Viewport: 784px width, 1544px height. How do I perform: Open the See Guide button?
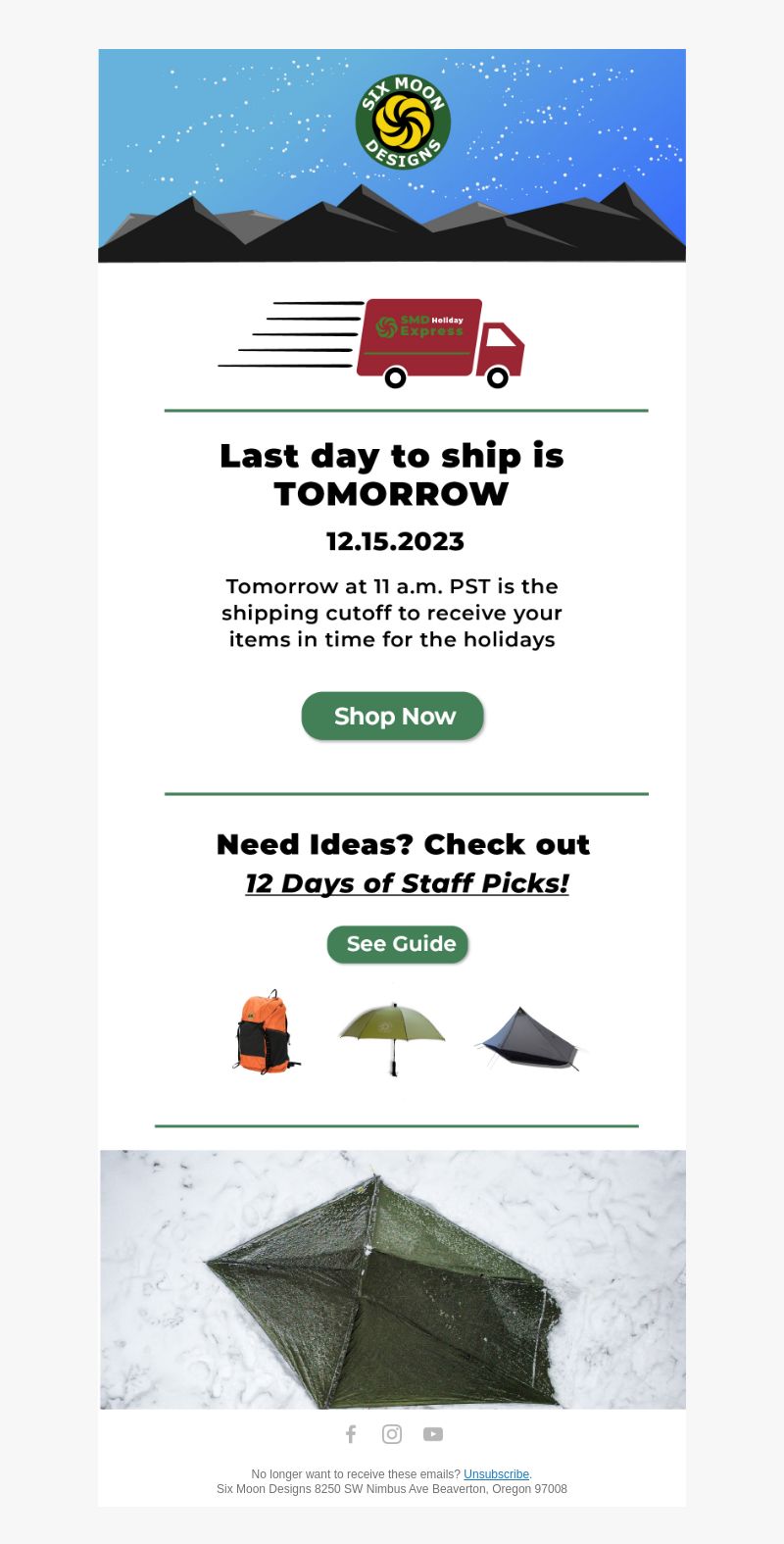point(398,944)
